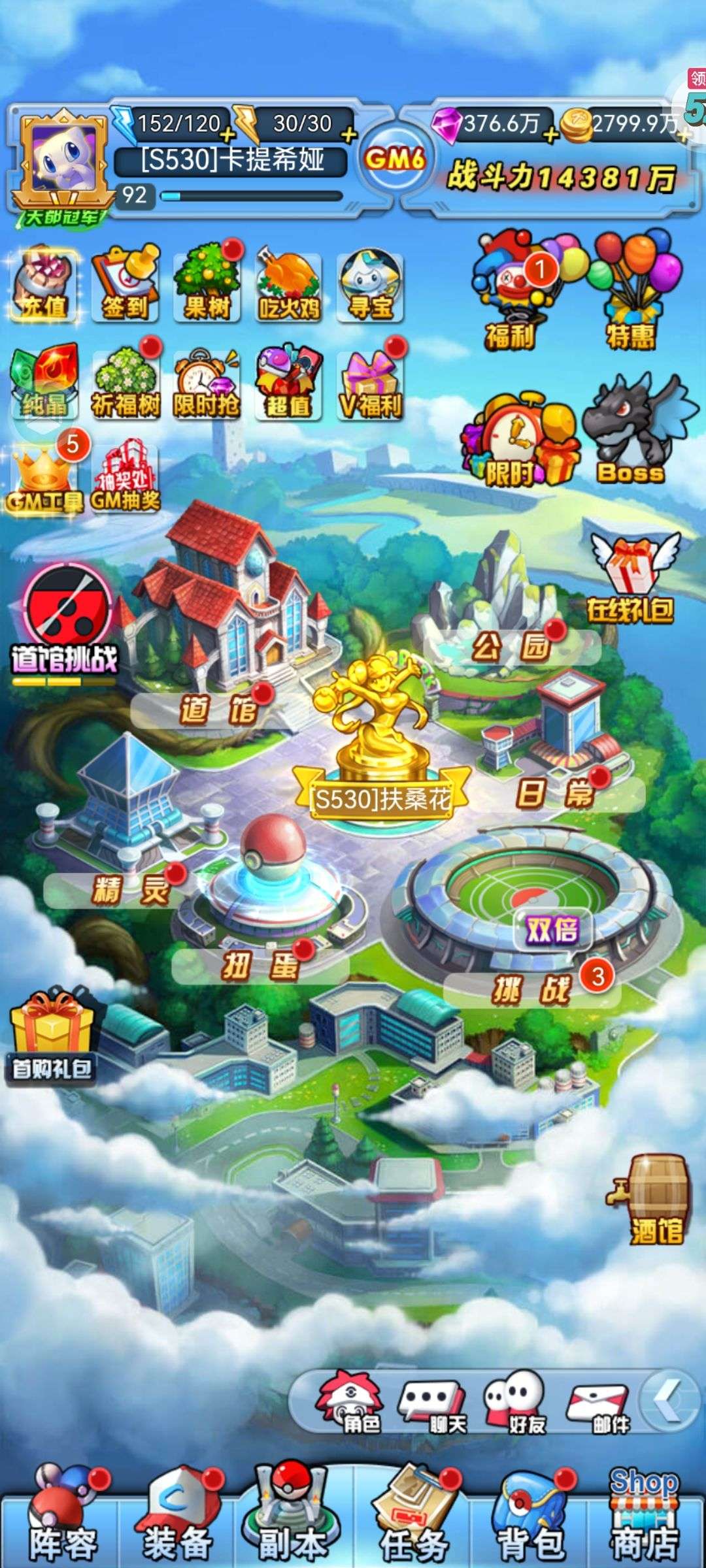Open the 签到 daily check-in icon
Image resolution: width=706 pixels, height=1568 pixels.
[x=126, y=284]
